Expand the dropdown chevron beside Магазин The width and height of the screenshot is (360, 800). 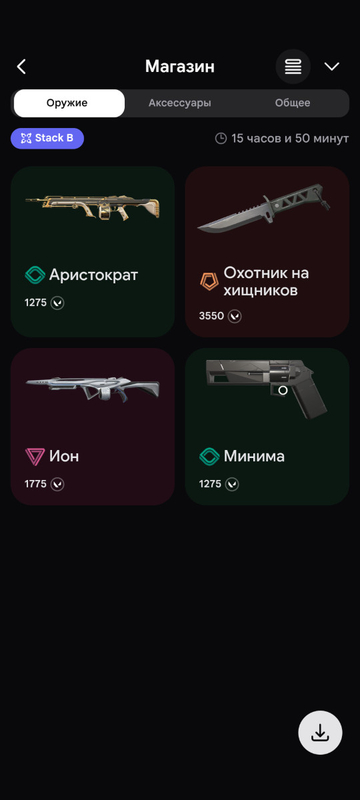(x=332, y=66)
